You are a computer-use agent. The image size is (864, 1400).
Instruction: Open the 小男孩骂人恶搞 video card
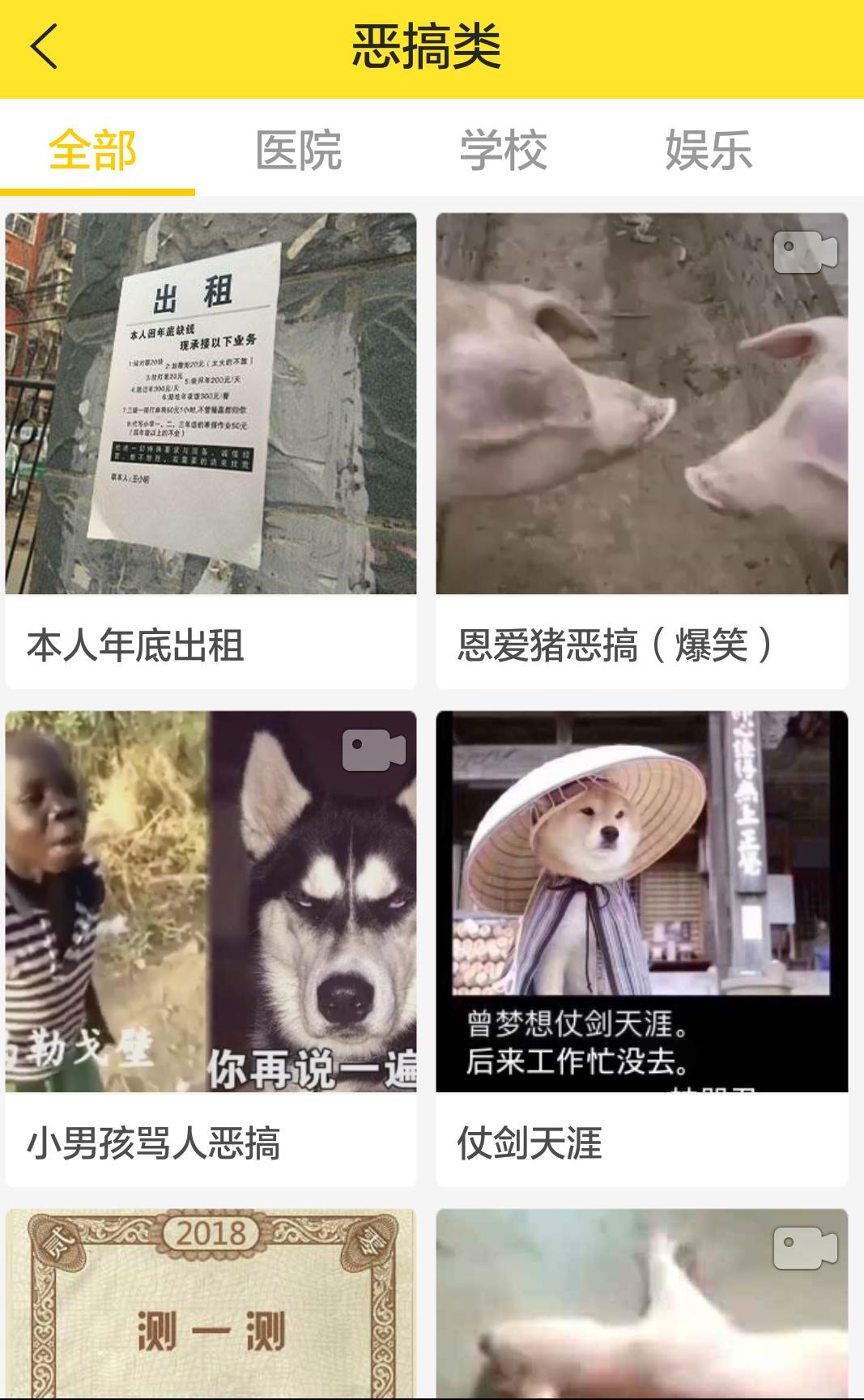tap(211, 947)
